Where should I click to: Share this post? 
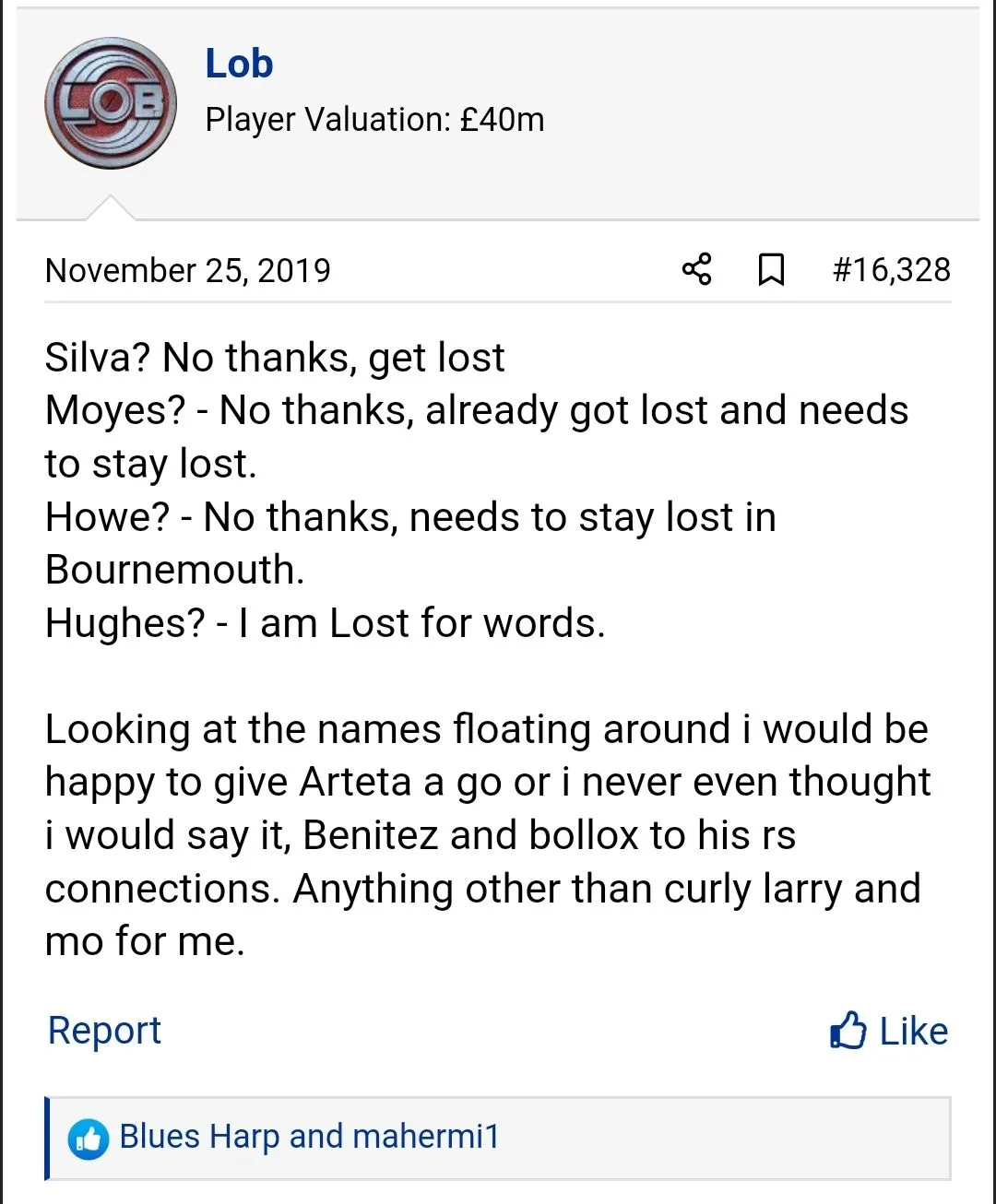click(x=697, y=269)
